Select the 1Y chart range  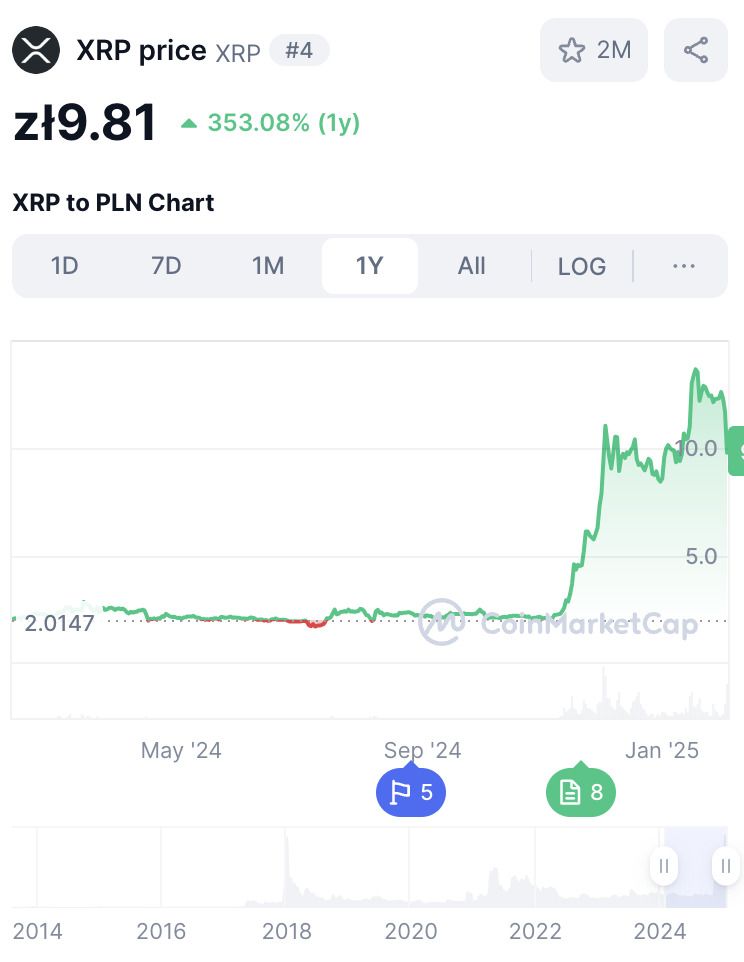(370, 266)
